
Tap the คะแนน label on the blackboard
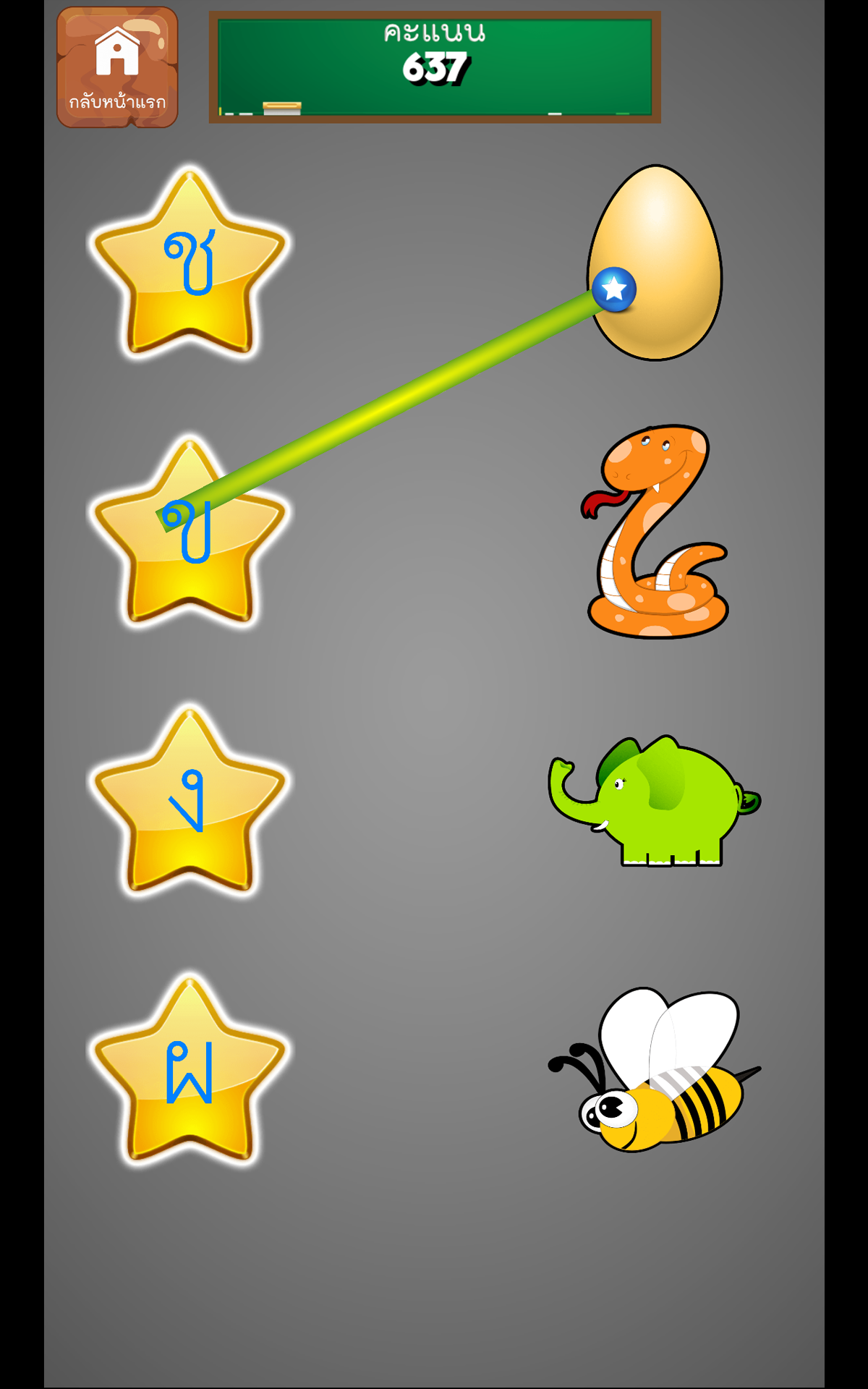click(434, 33)
